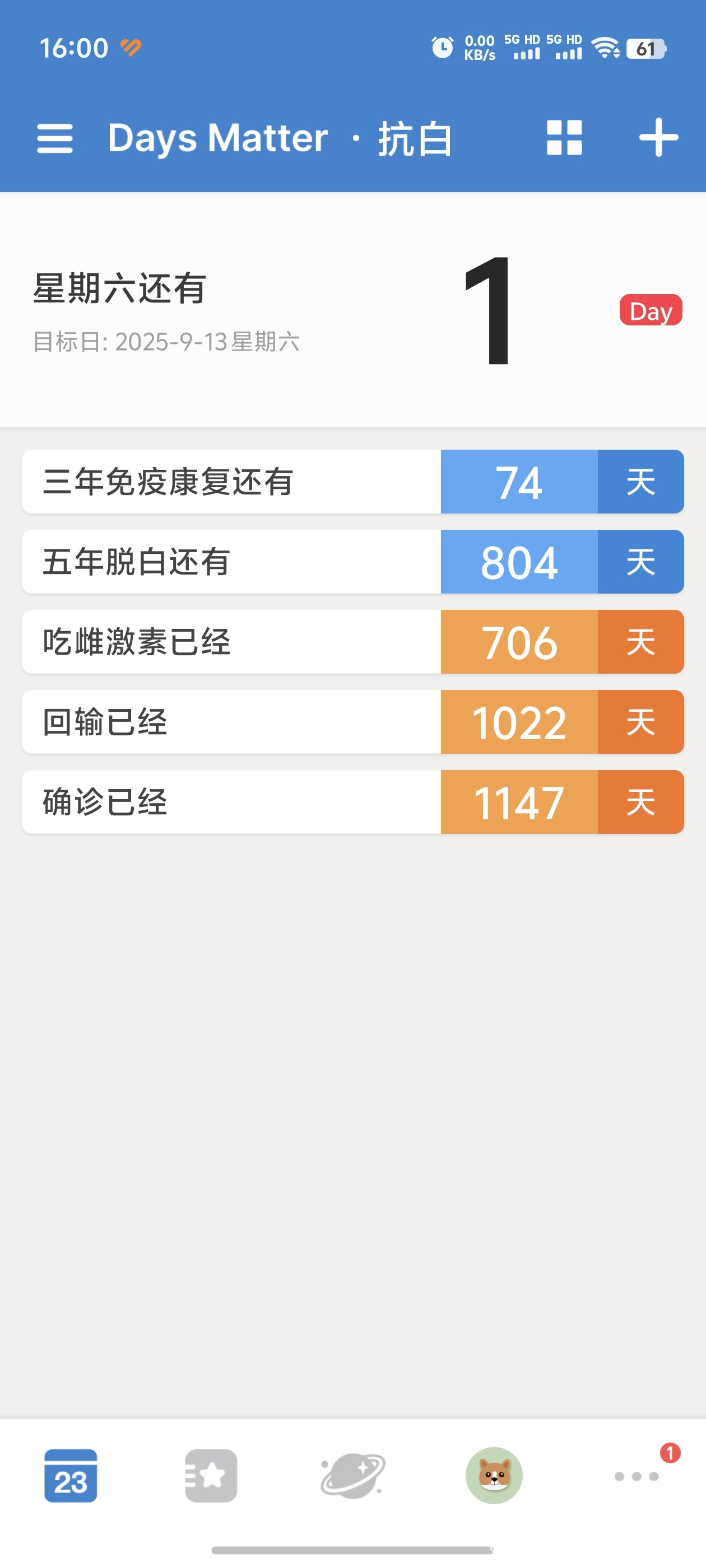Open the 确诊已经 event
706x1568 pixels.
352,802
